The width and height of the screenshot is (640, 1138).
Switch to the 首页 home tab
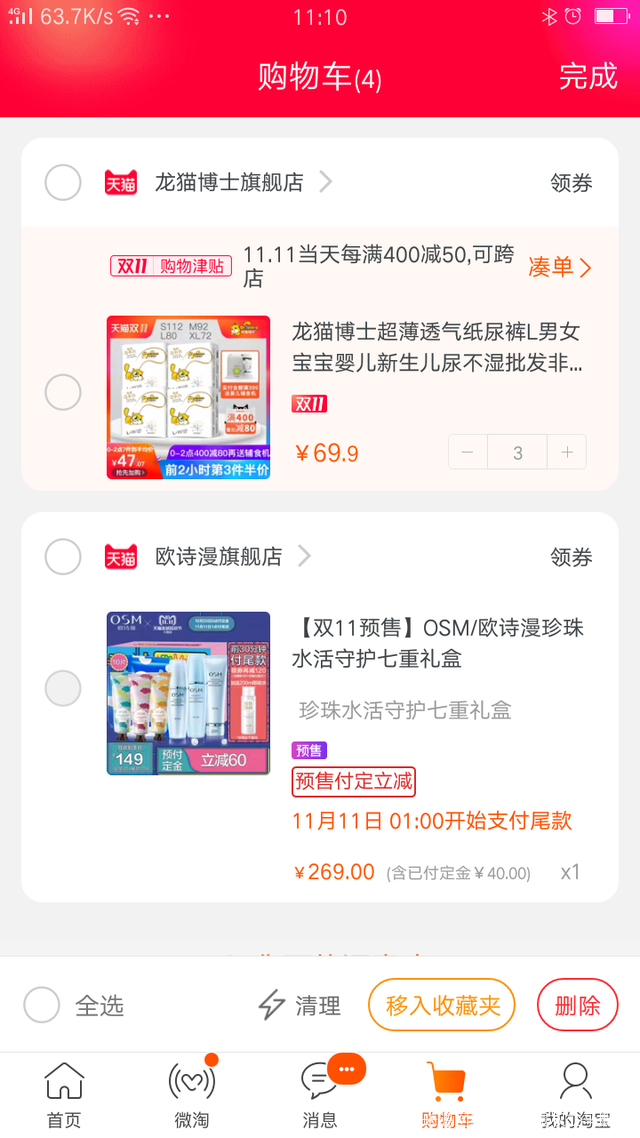click(64, 1095)
